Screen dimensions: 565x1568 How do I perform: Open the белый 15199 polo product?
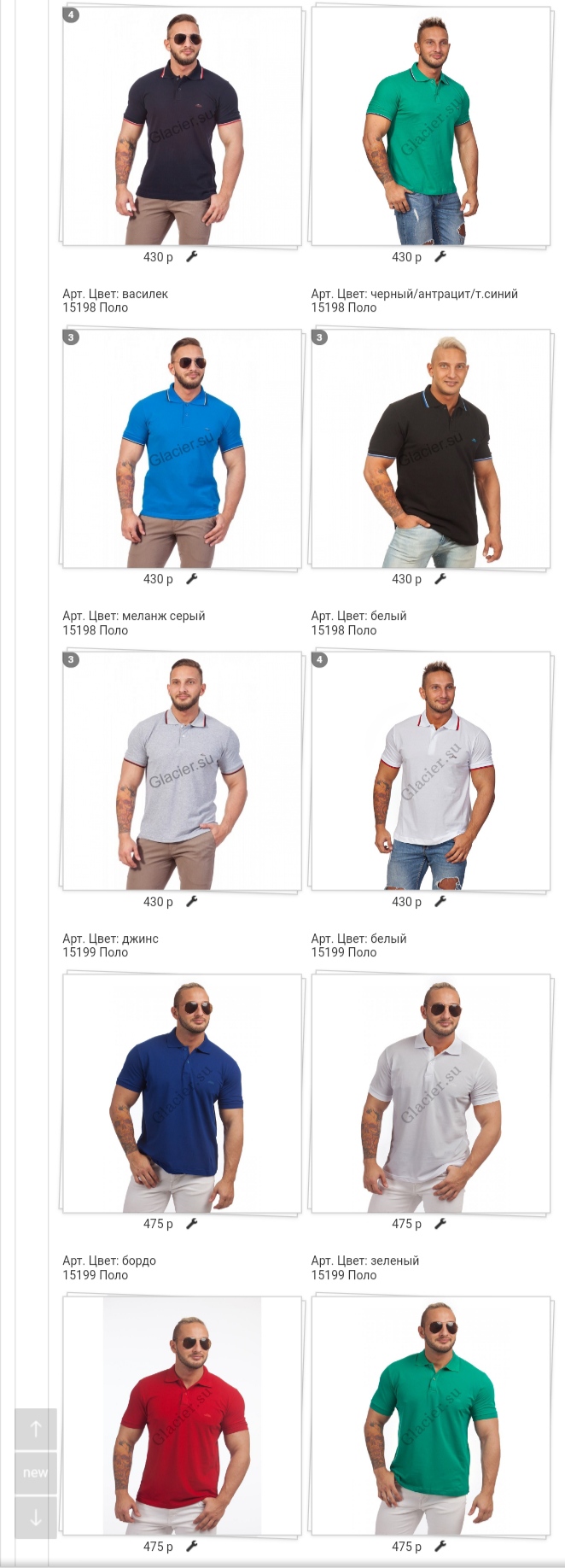click(x=430, y=1093)
